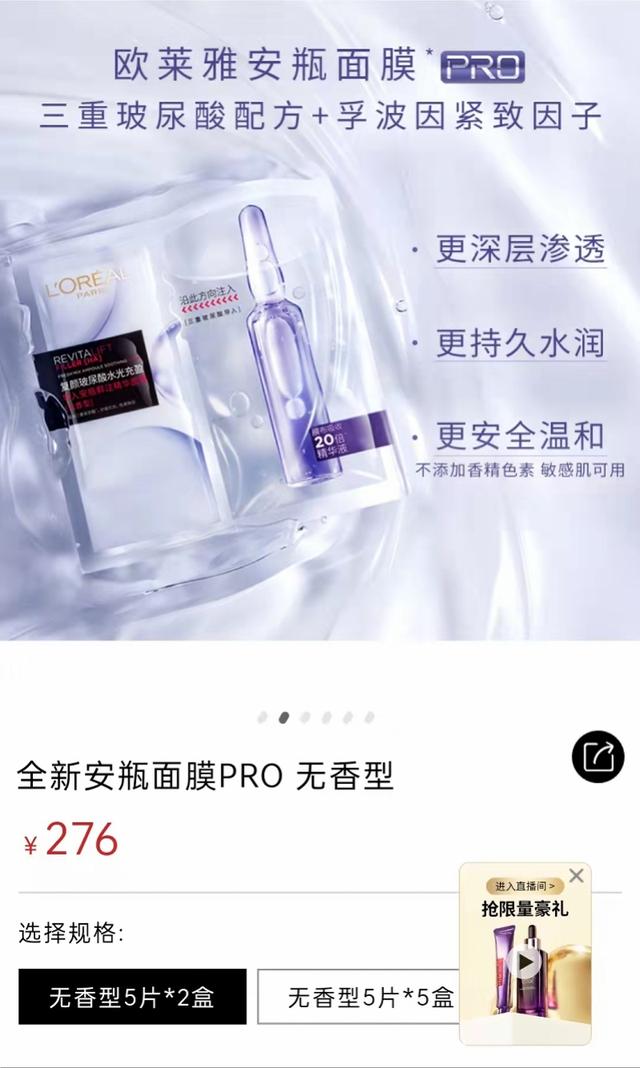
Task: Select the 无香型5片*2盒 option
Action: pos(132,996)
